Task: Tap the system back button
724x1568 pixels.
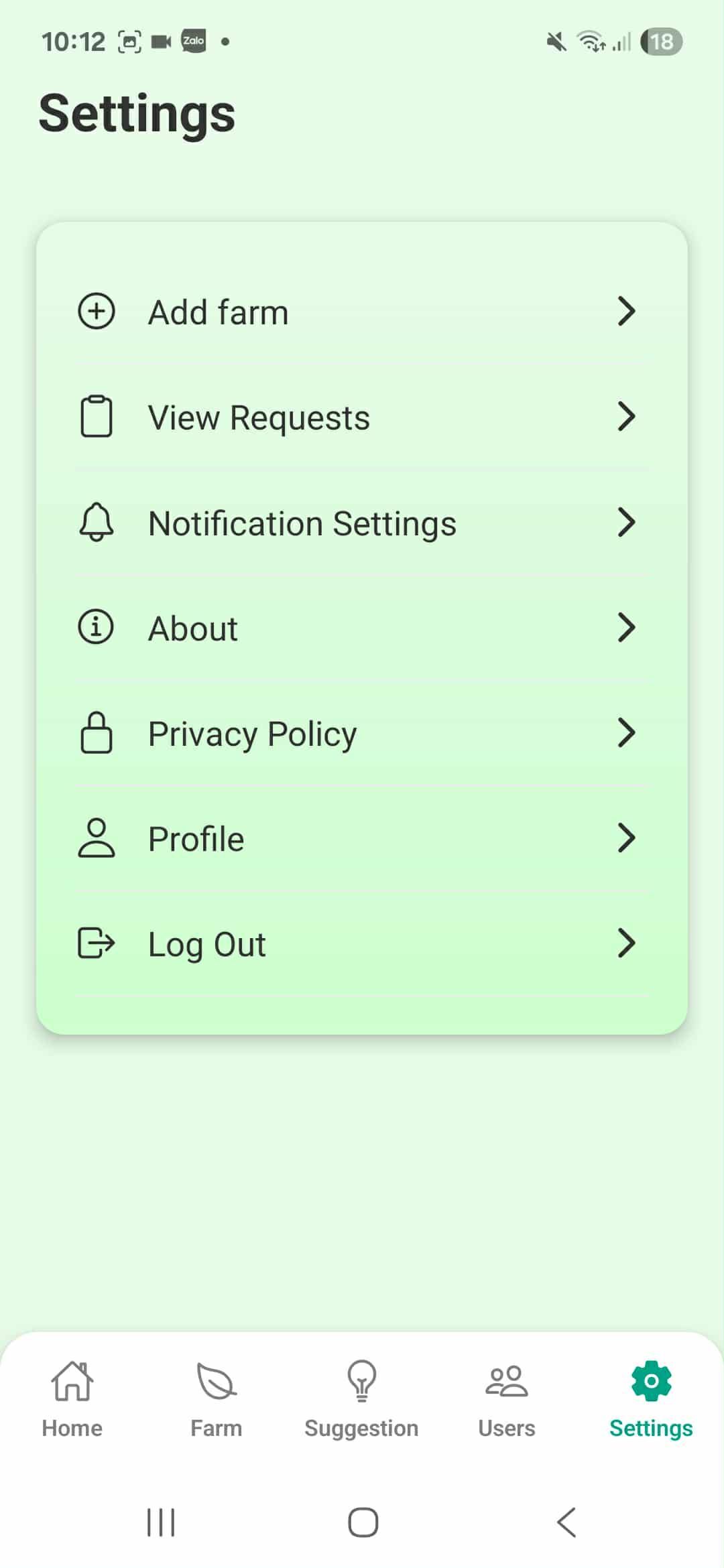Action: point(566,1522)
